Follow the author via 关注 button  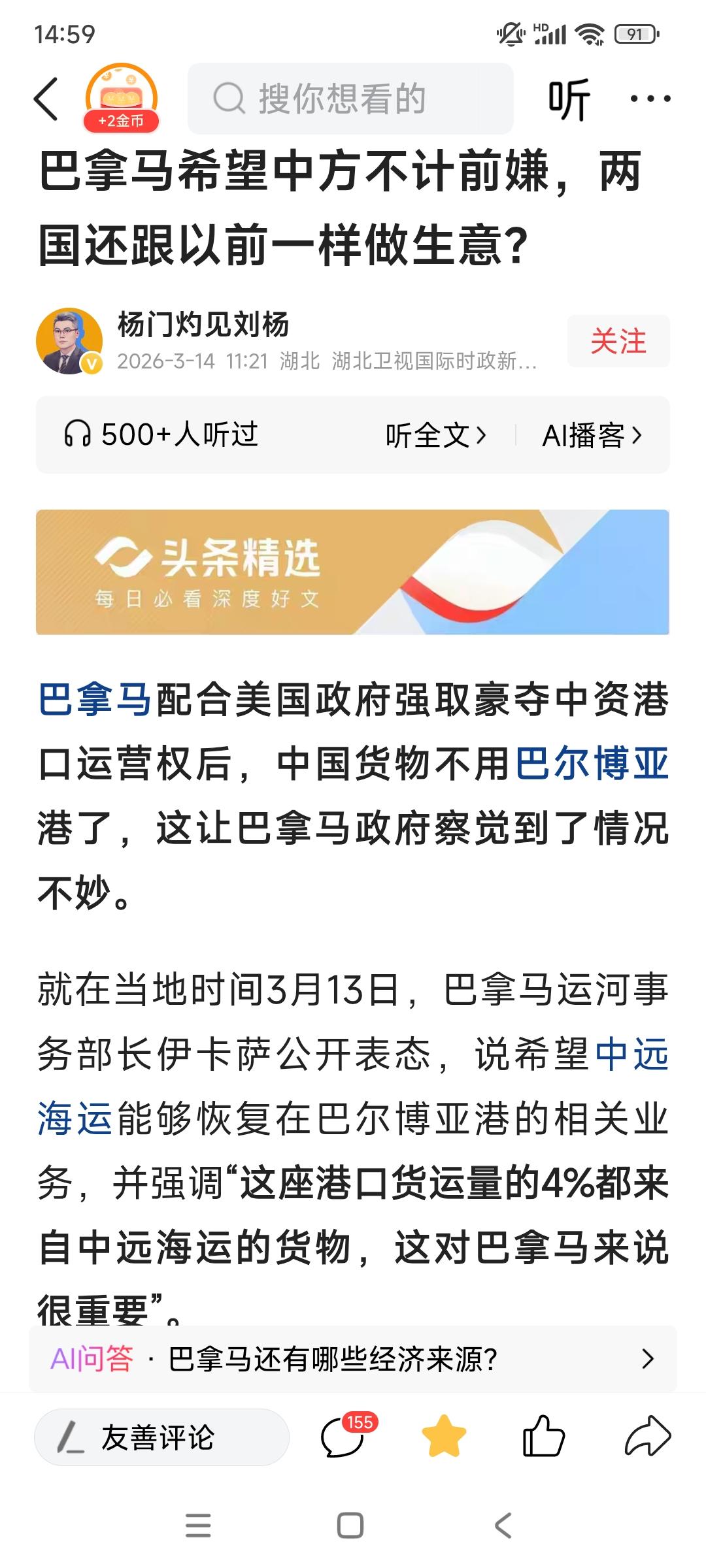[x=618, y=340]
